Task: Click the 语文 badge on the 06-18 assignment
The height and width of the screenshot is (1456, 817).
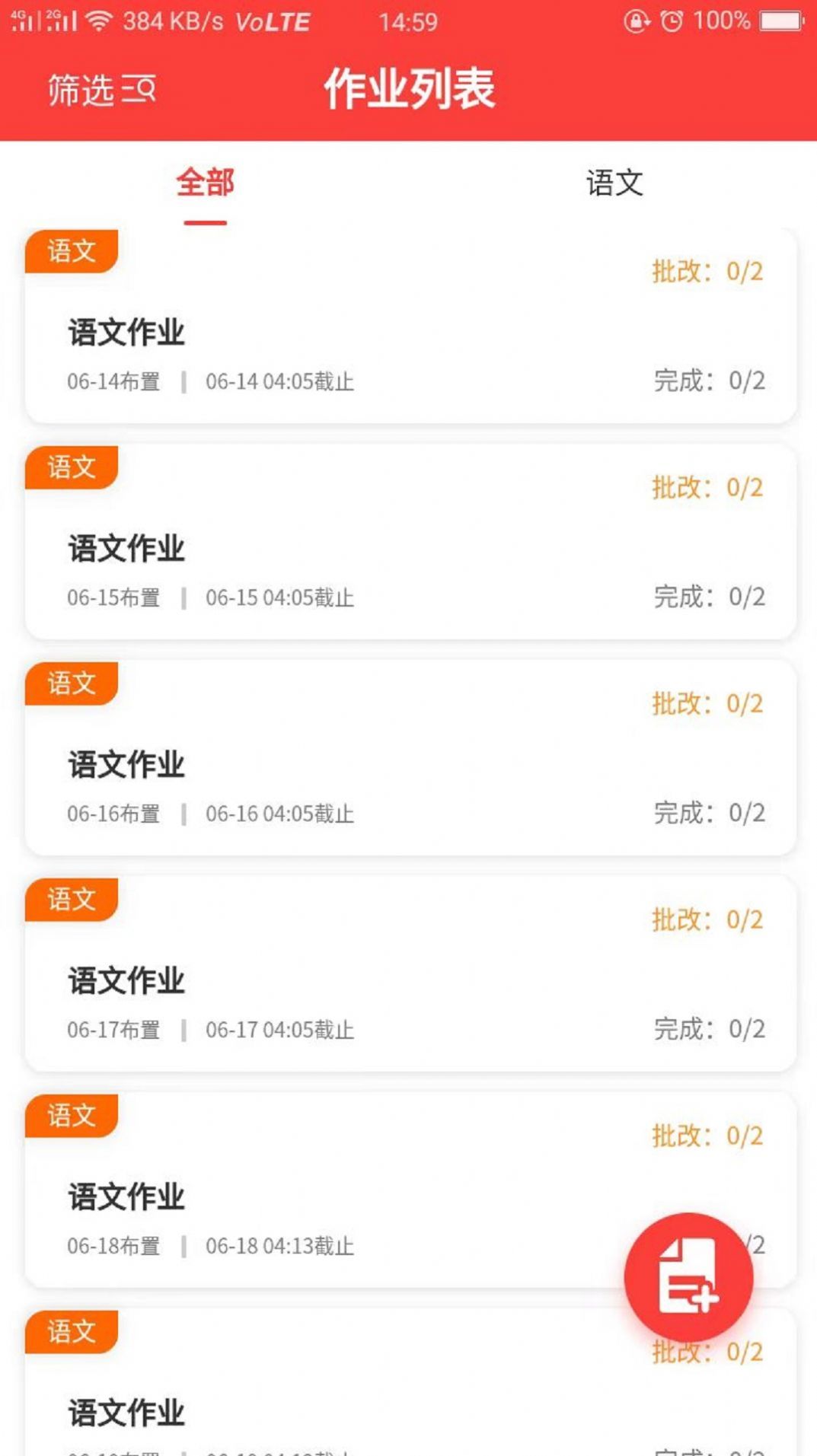Action: coord(72,1117)
